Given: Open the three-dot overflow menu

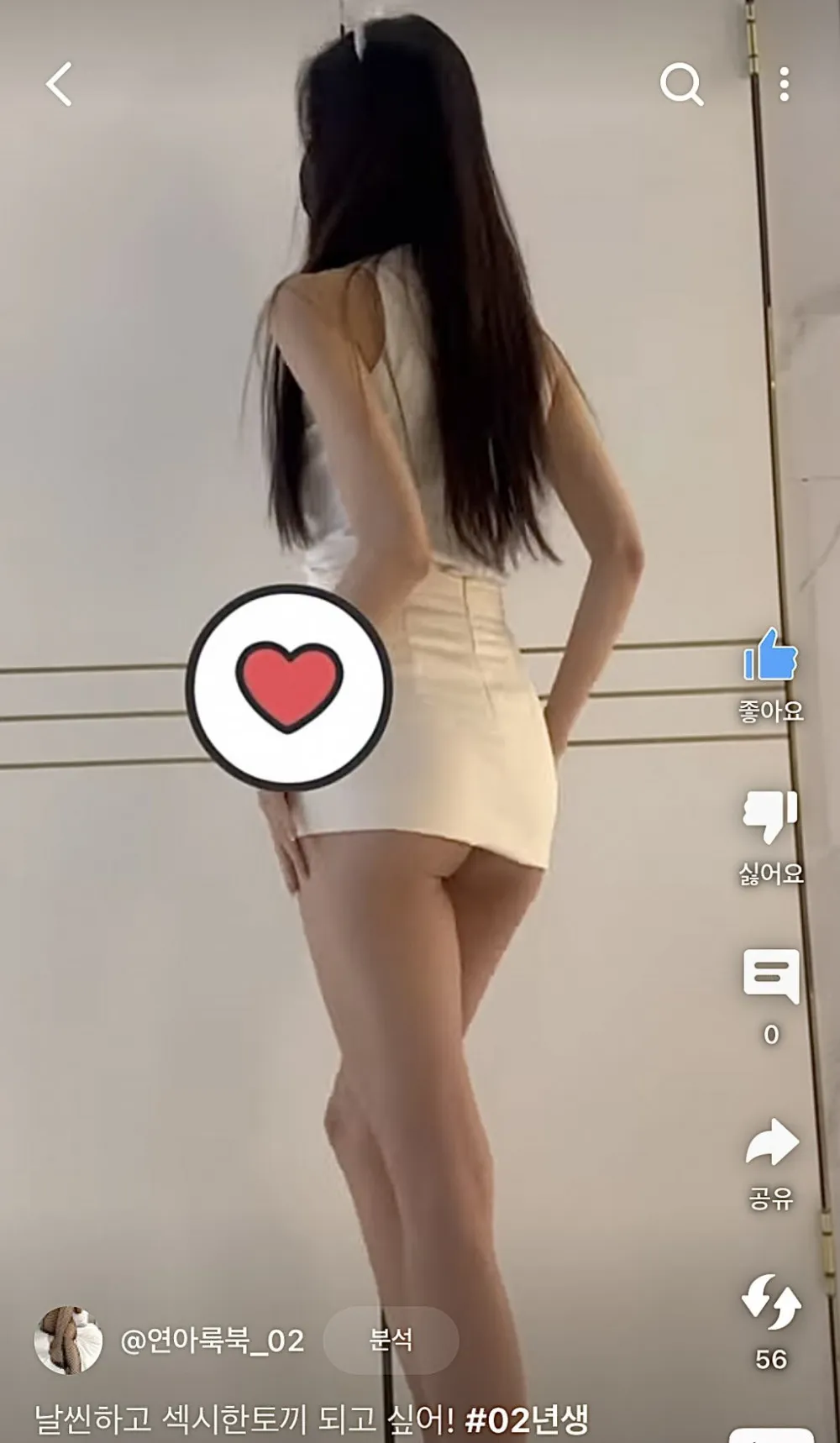Looking at the screenshot, I should click(784, 84).
